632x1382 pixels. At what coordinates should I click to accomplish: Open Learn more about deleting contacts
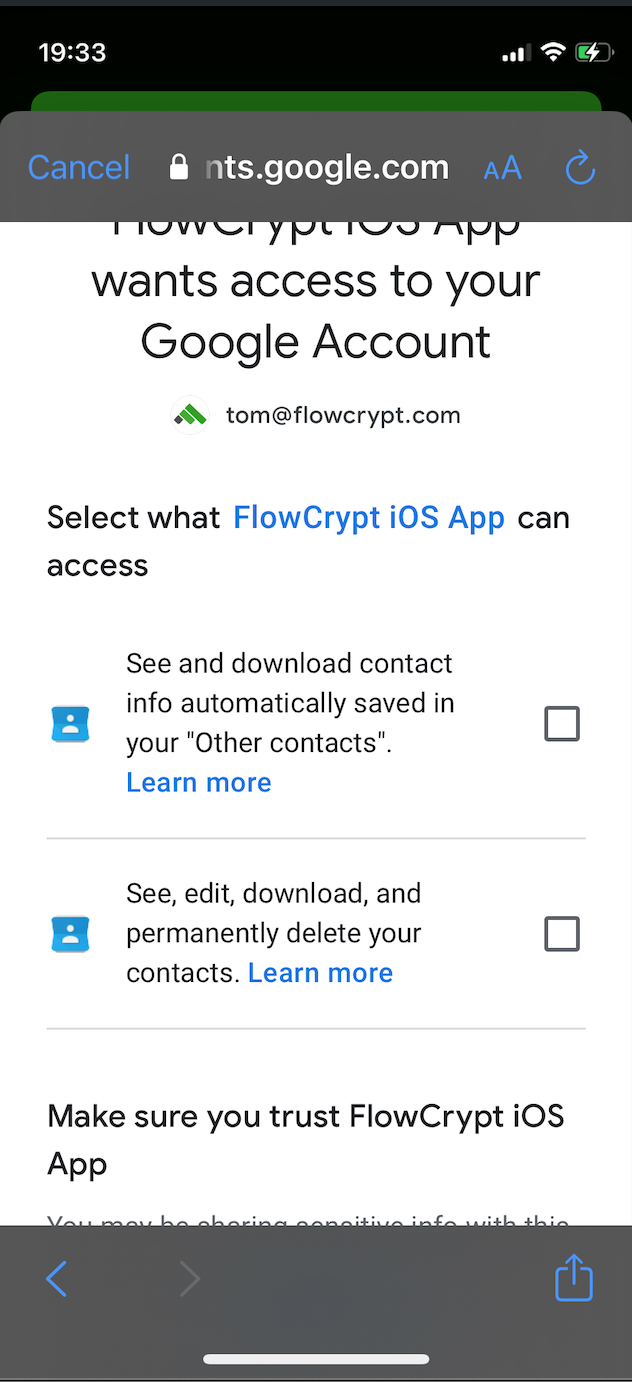[x=320, y=973]
